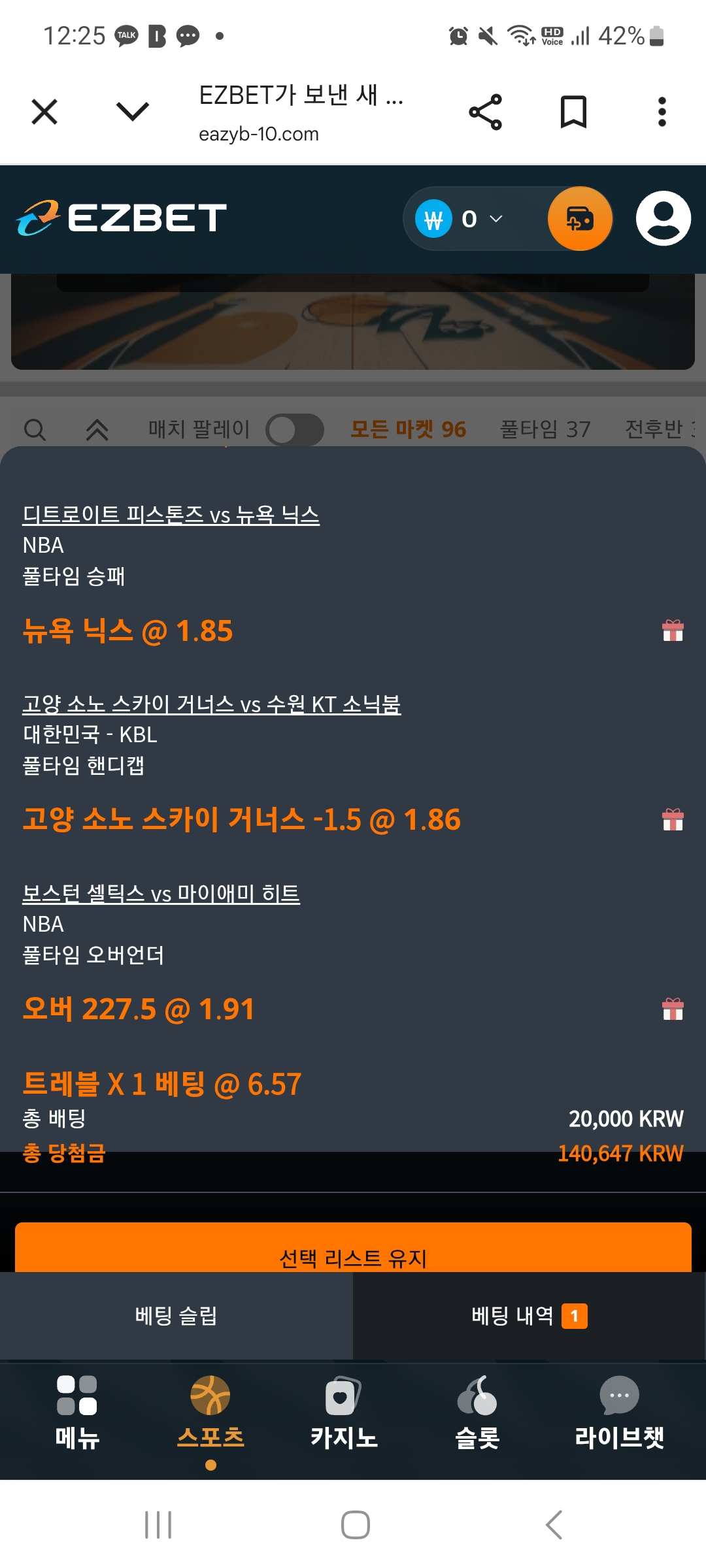This screenshot has height=1568, width=706.
Task: Open the user profile icon
Action: (664, 219)
